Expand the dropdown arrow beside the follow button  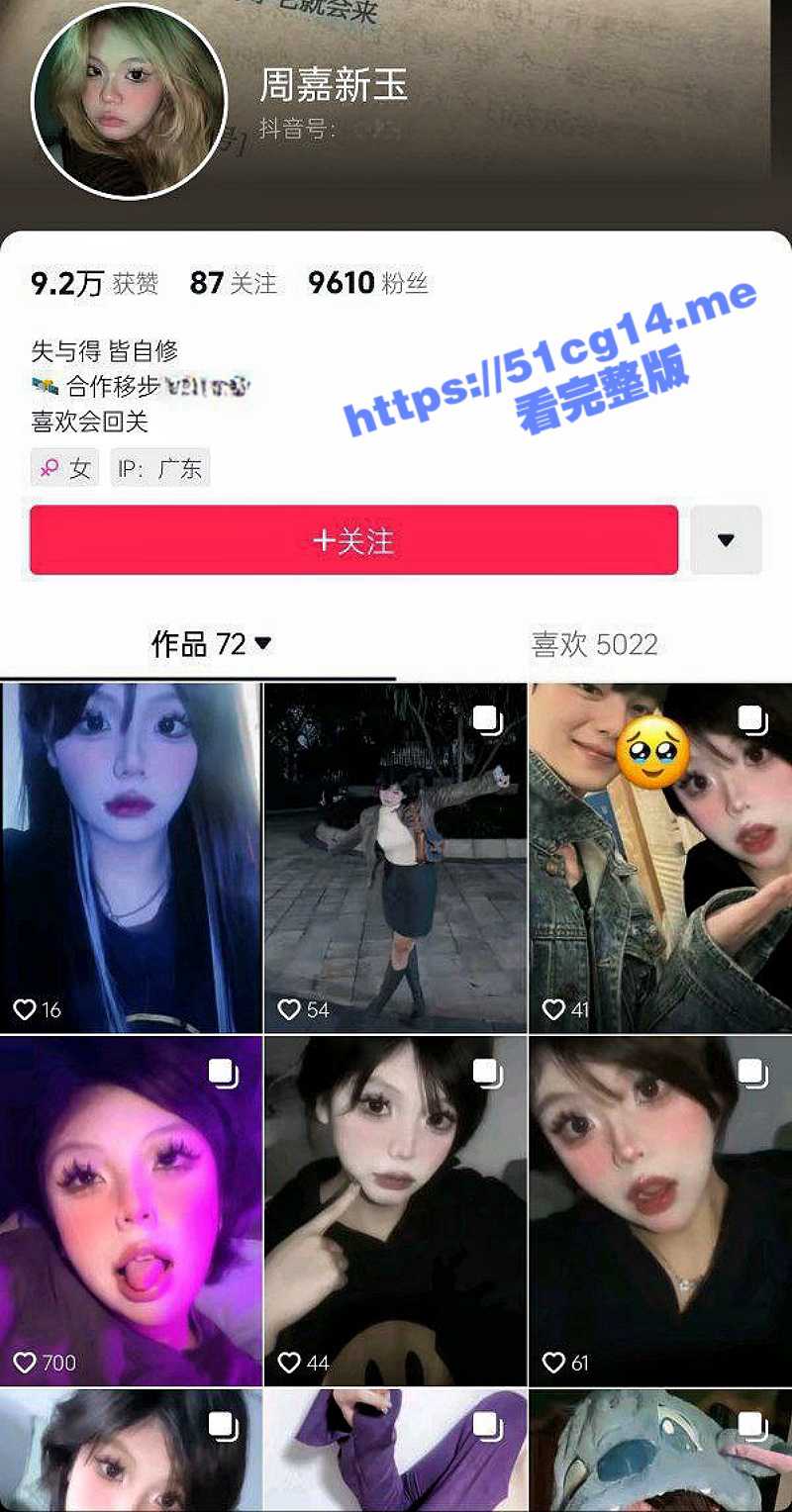pos(726,540)
